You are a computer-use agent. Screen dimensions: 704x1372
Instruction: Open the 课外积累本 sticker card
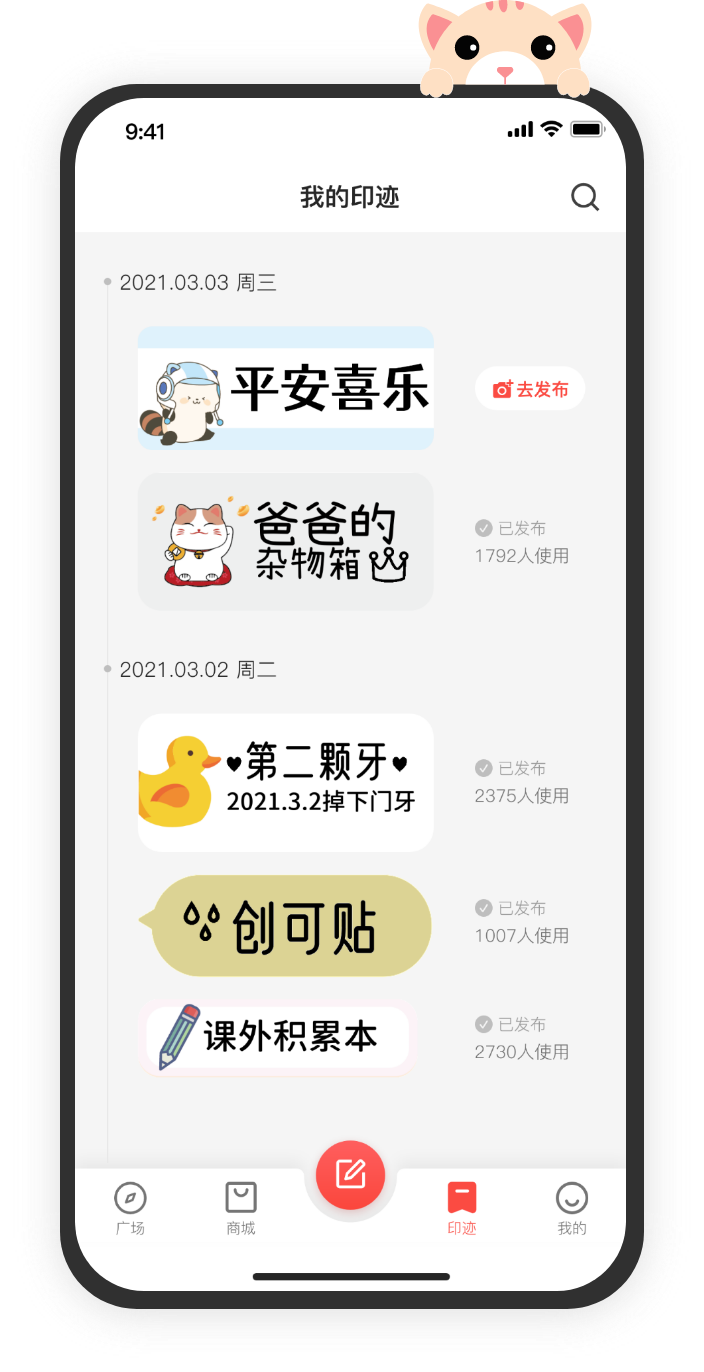(278, 1038)
